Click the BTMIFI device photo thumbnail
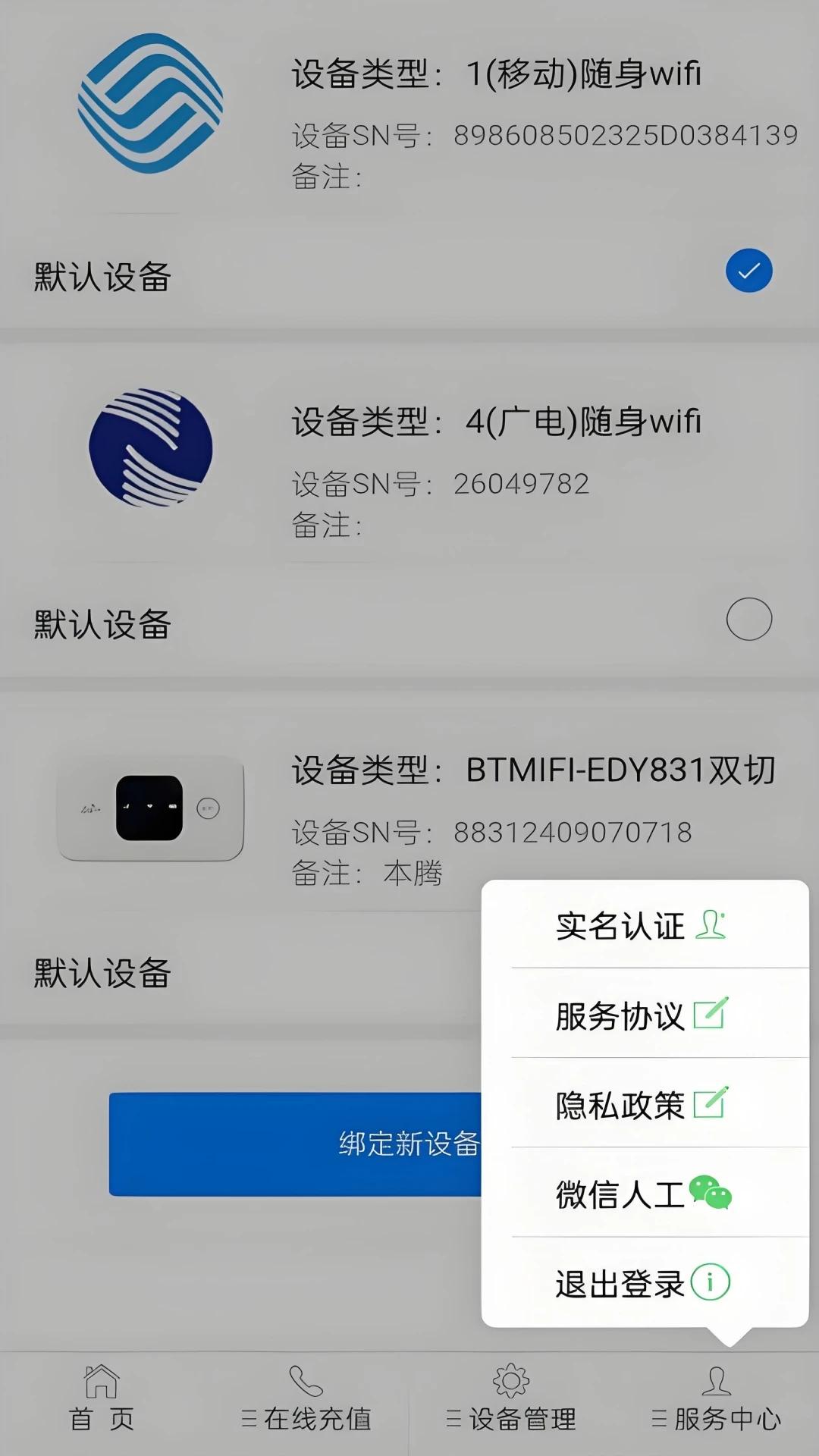The height and width of the screenshot is (1456, 819). (x=152, y=811)
